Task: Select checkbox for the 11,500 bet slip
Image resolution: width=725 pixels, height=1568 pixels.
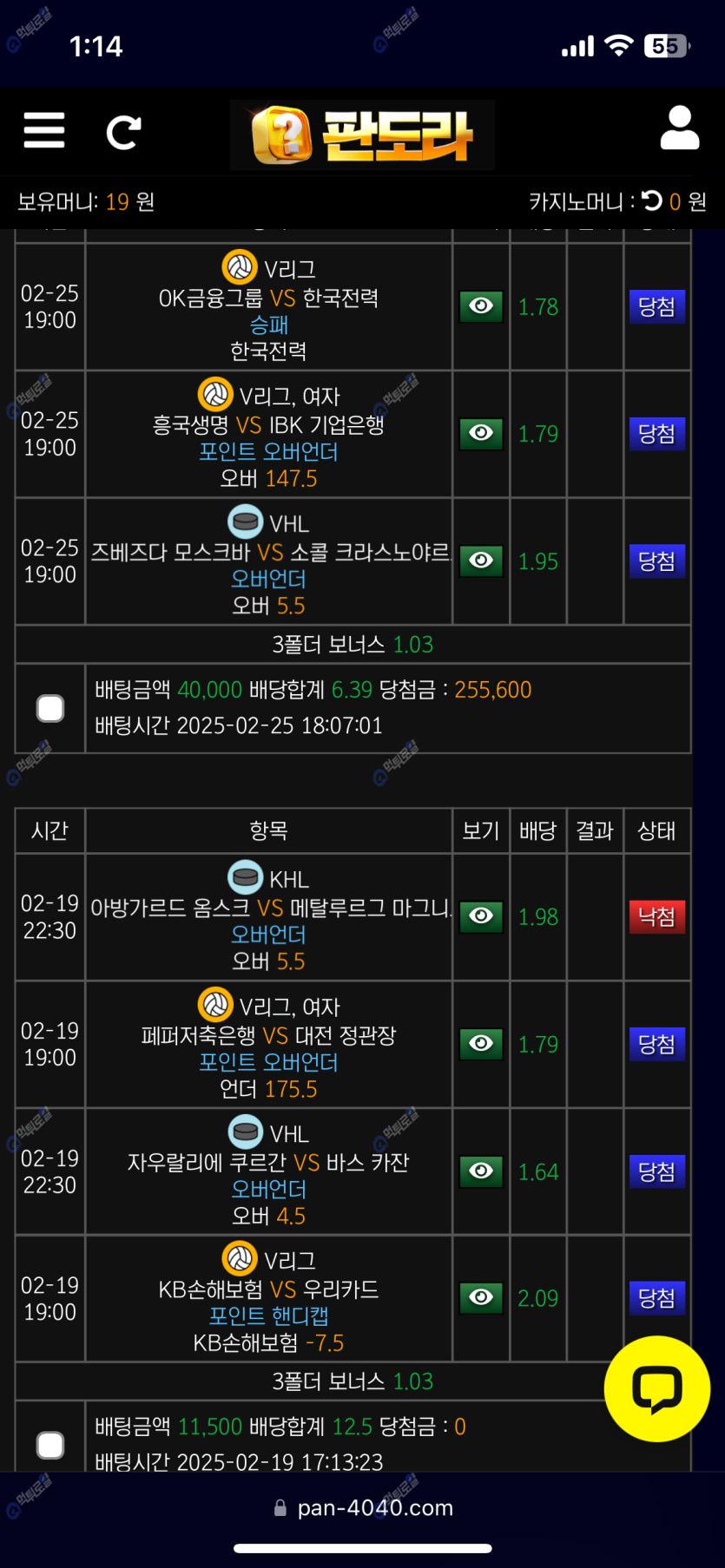Action: click(50, 1445)
